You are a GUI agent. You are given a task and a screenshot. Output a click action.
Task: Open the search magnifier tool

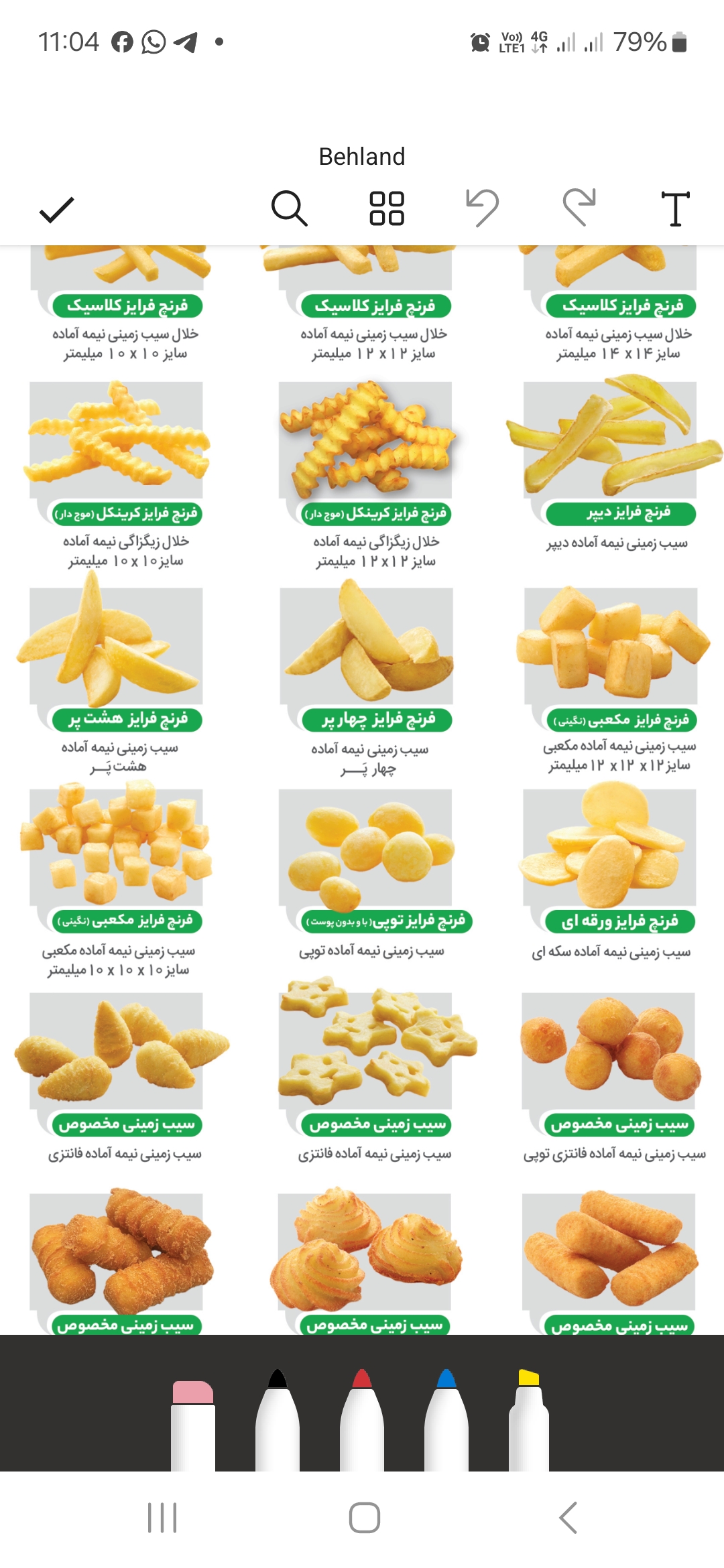click(289, 208)
